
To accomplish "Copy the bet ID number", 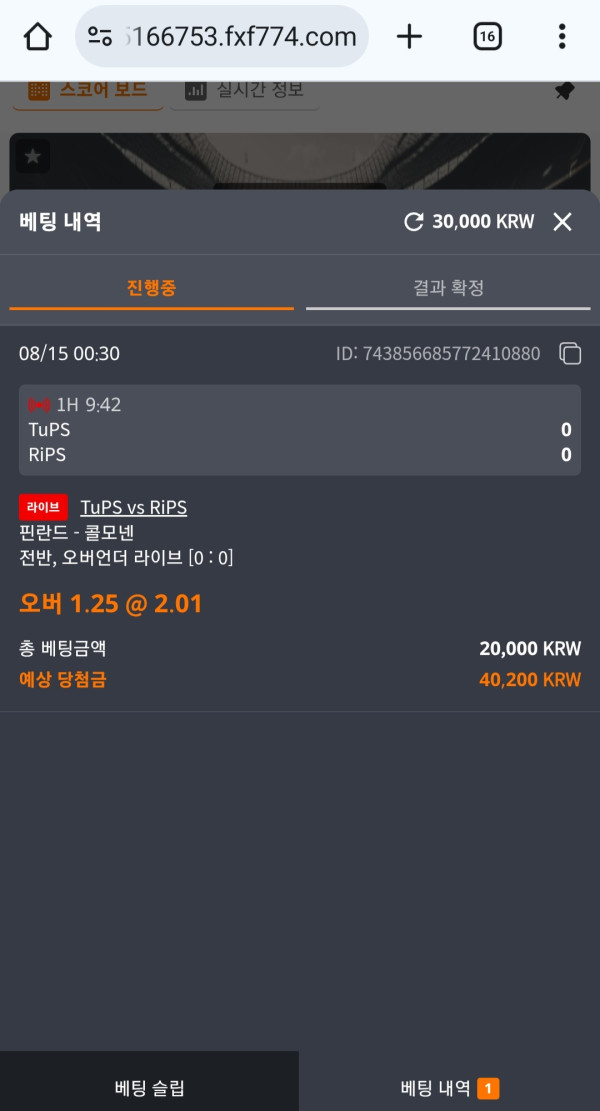I will click(570, 353).
